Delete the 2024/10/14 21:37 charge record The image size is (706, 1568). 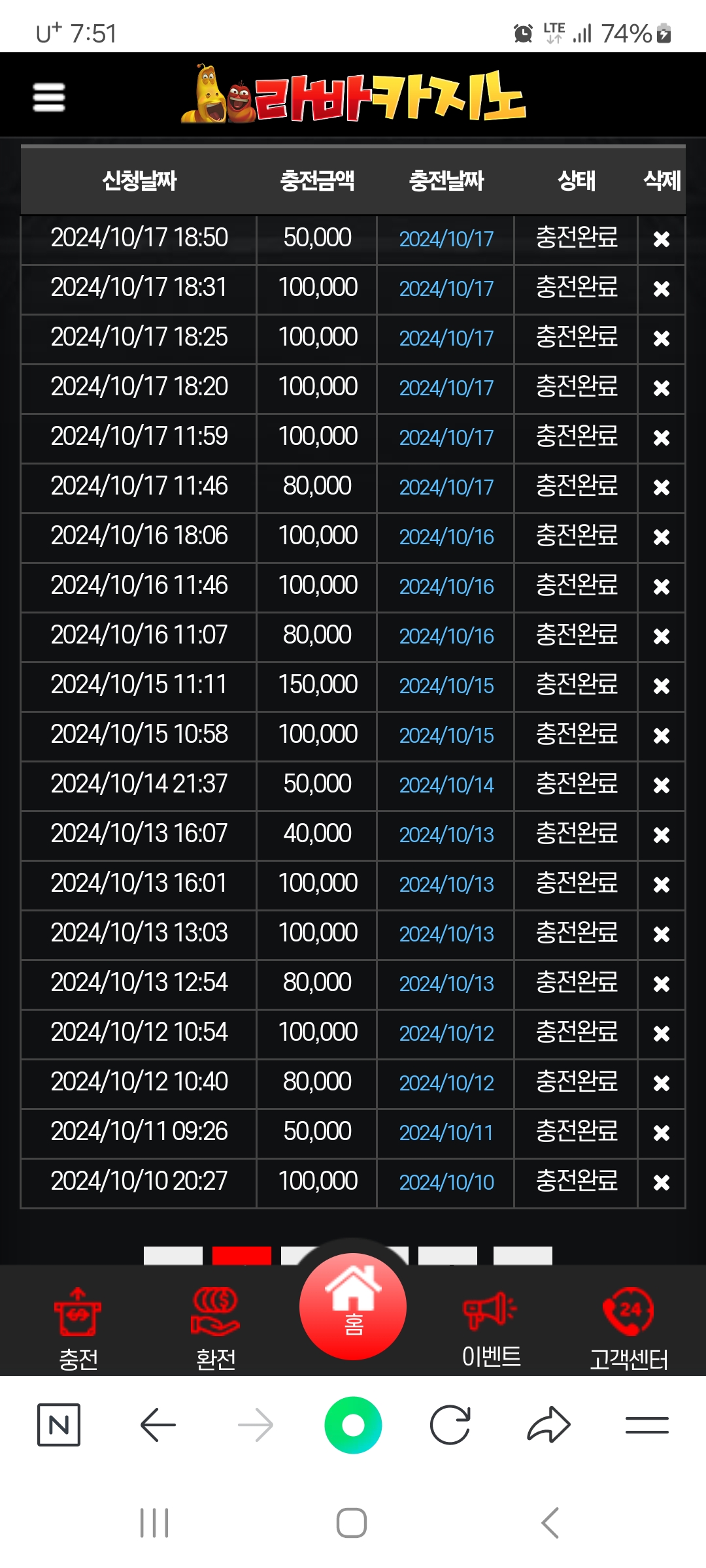pyautogui.click(x=662, y=785)
